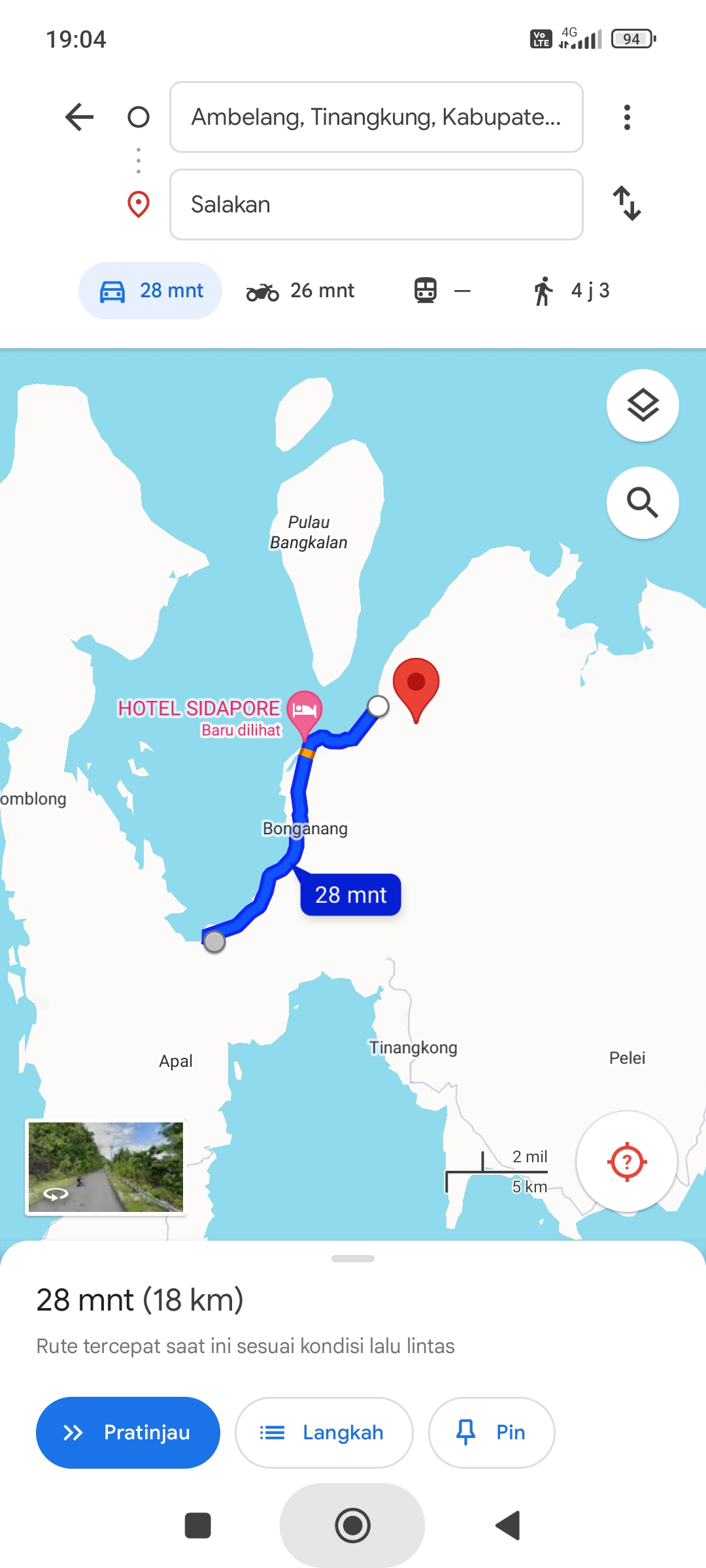Screen dimensions: 706x1568
Task: Go to the system home screen
Action: pyautogui.click(x=352, y=1526)
